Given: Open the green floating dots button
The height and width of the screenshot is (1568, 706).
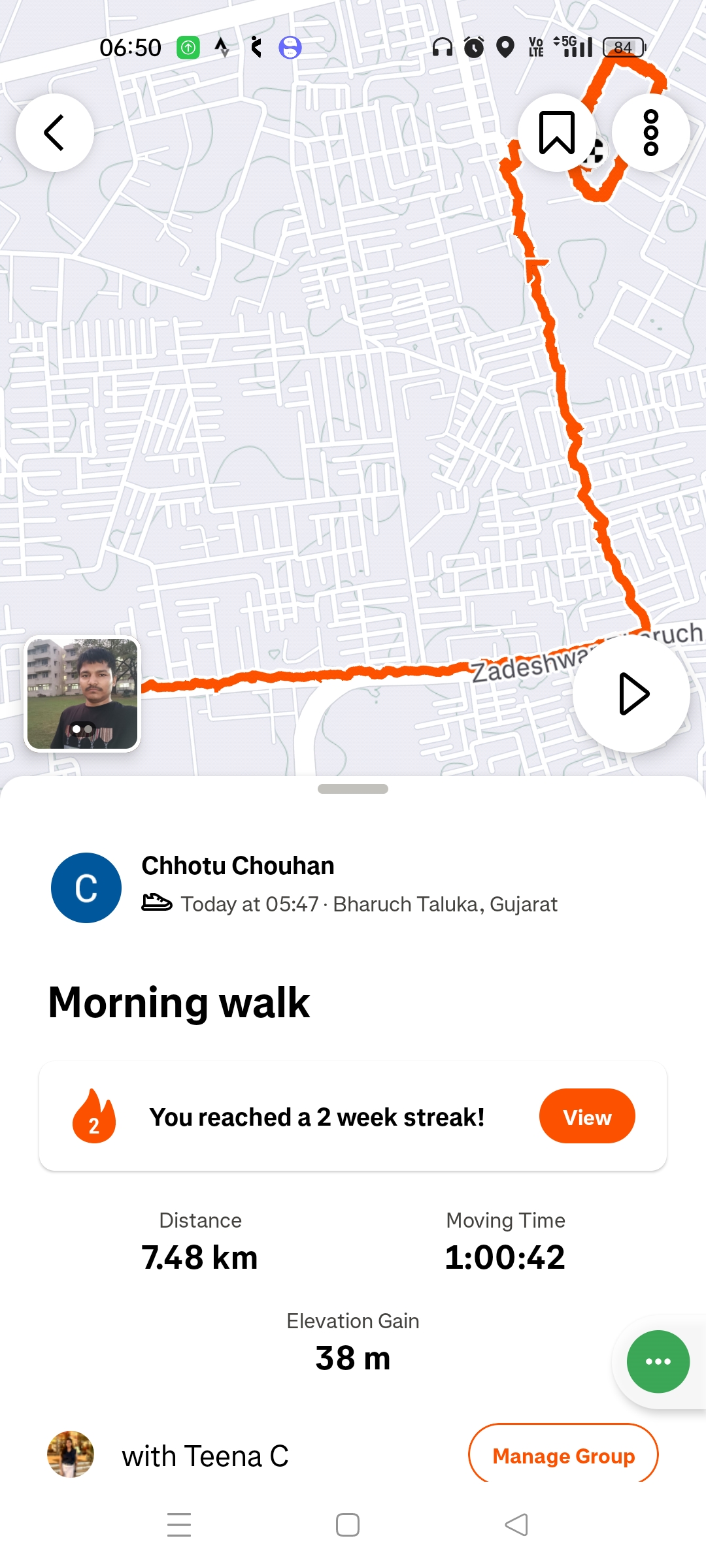Looking at the screenshot, I should click(x=658, y=1362).
